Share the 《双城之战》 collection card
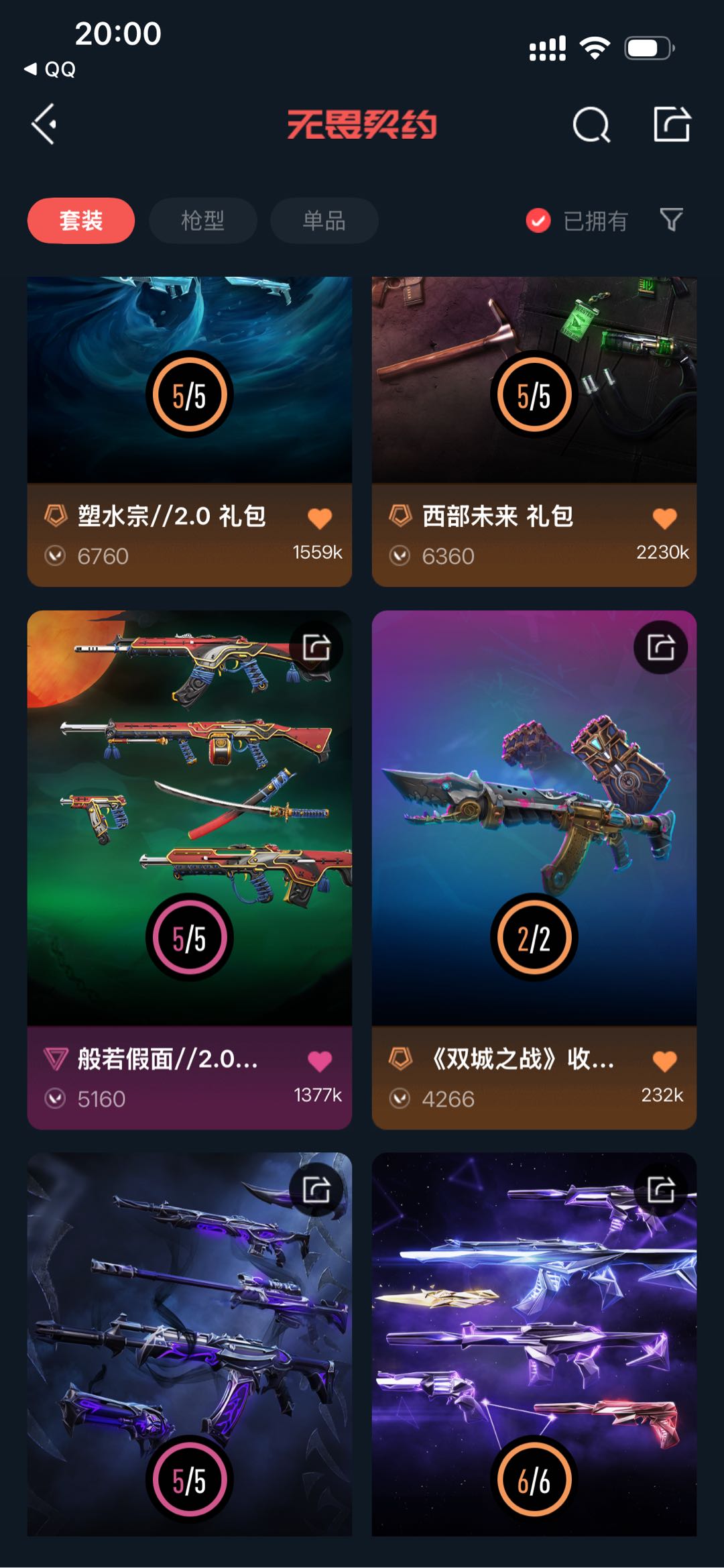The height and width of the screenshot is (1568, 724). pyautogui.click(x=661, y=647)
